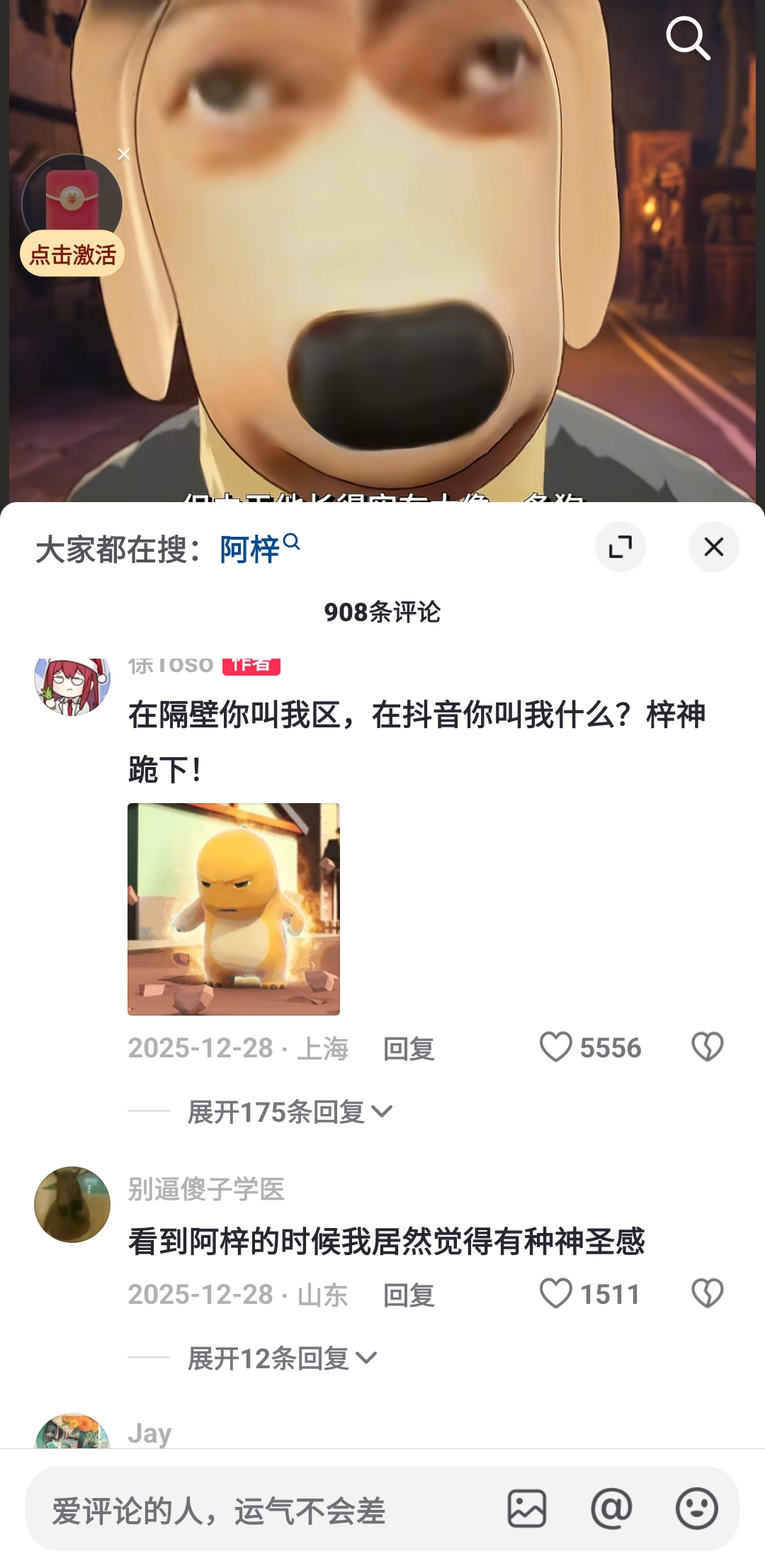The image size is (765, 1568).
Task: Search the trending term 阿梓
Action: pyautogui.click(x=259, y=548)
